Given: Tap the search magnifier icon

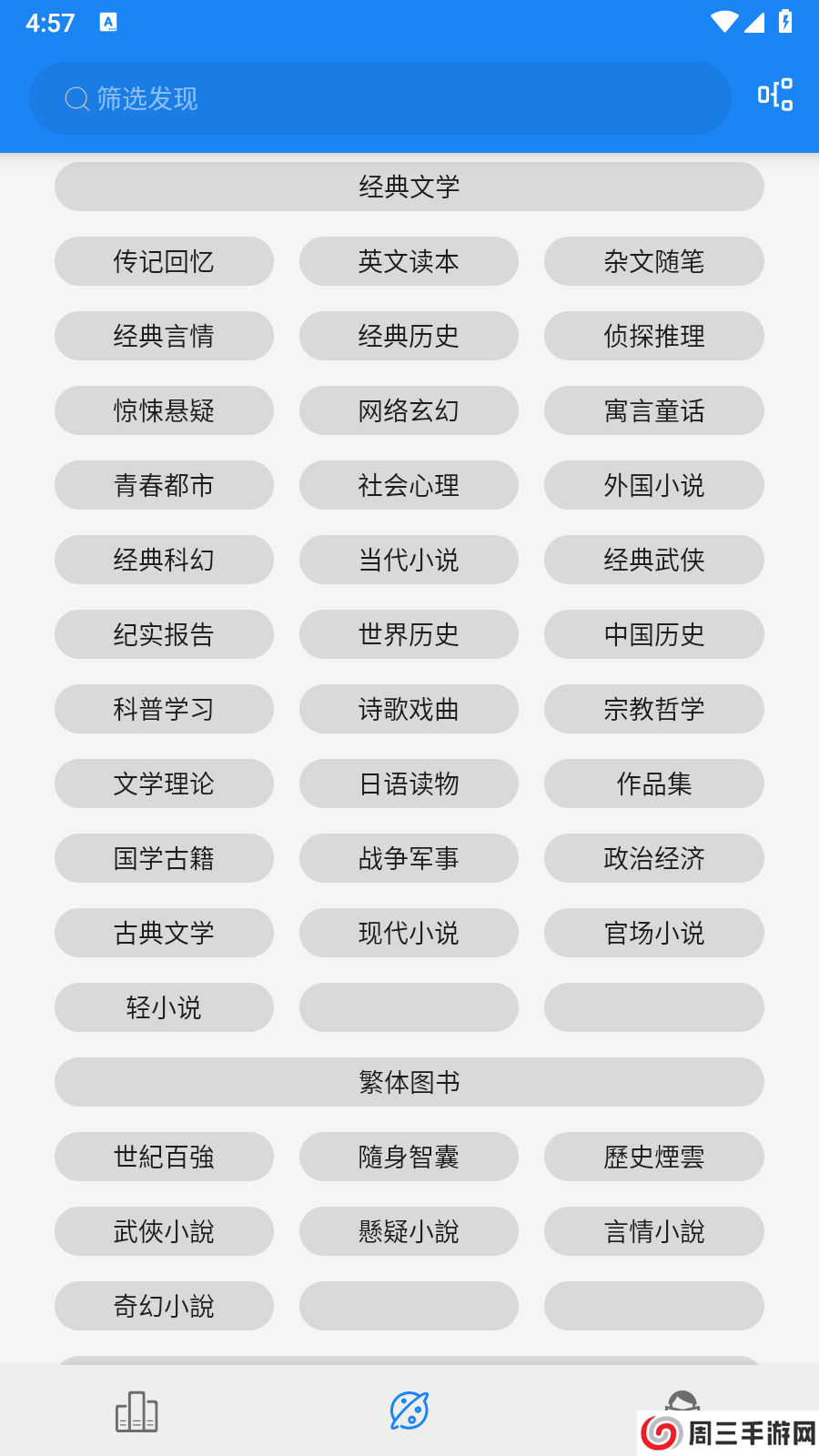Looking at the screenshot, I should pos(75,98).
